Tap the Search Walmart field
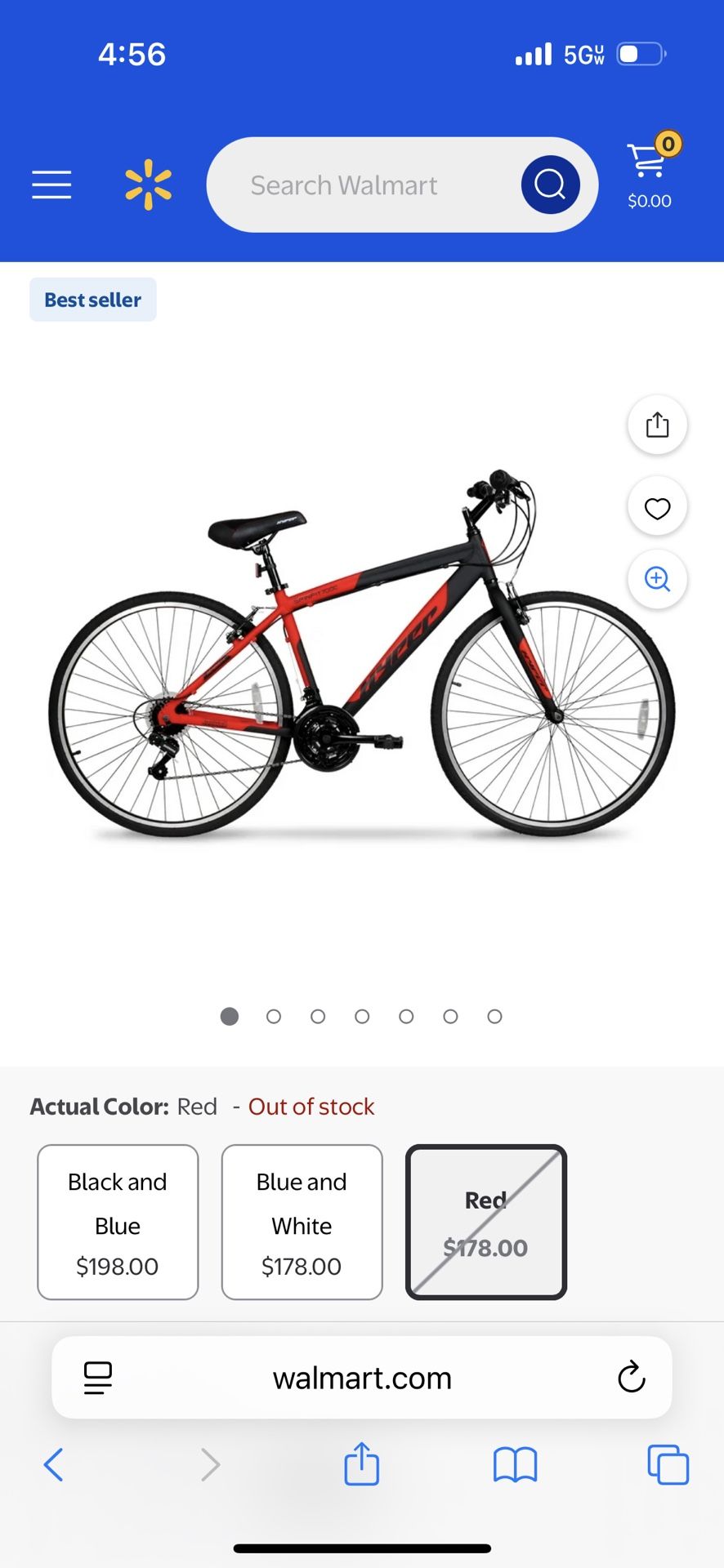 [x=360, y=185]
